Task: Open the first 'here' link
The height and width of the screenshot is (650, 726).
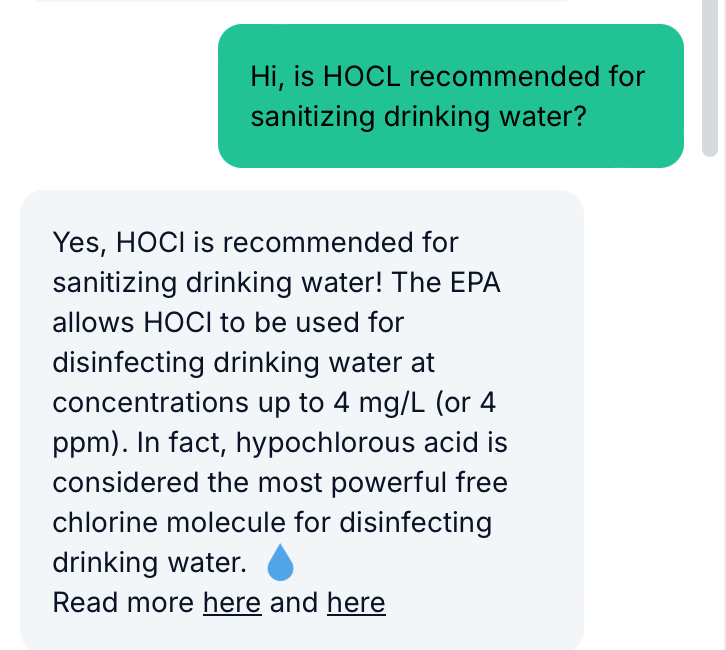Action: pyautogui.click(x=231, y=603)
